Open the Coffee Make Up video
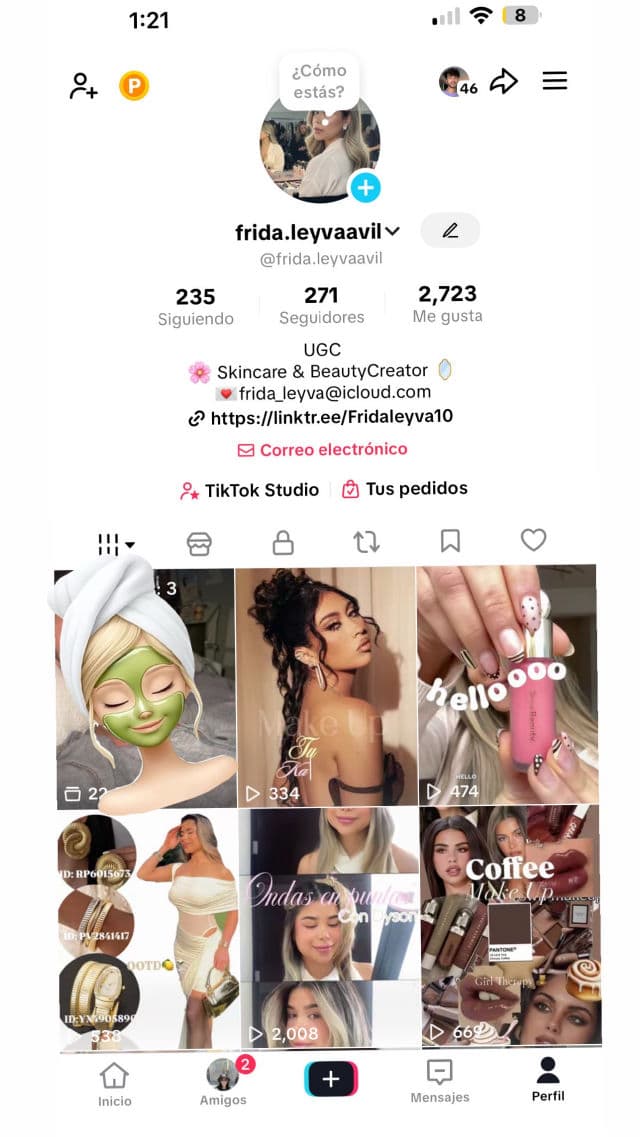 (510, 927)
